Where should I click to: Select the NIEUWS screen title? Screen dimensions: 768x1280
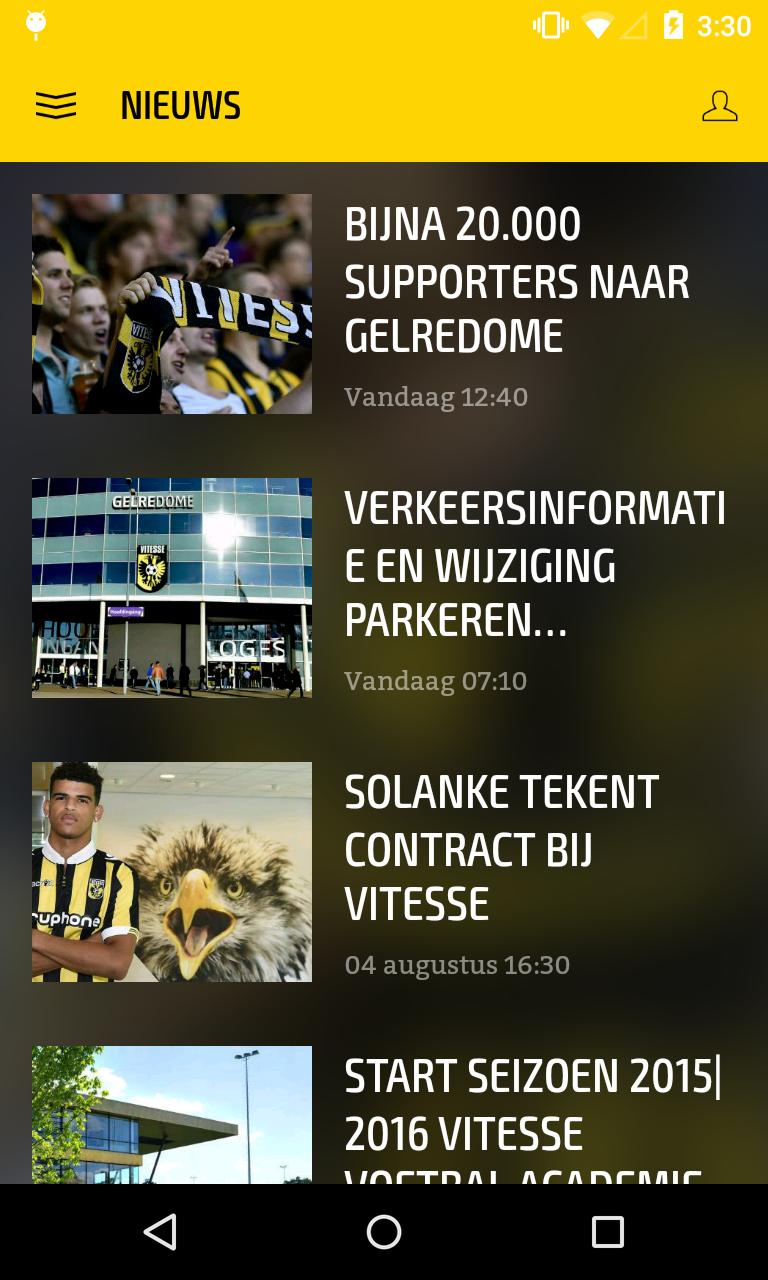click(180, 105)
